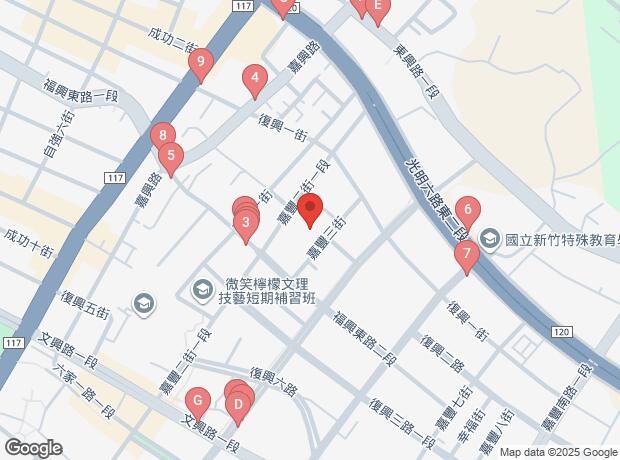Tap map marker number 9

pyautogui.click(x=202, y=65)
